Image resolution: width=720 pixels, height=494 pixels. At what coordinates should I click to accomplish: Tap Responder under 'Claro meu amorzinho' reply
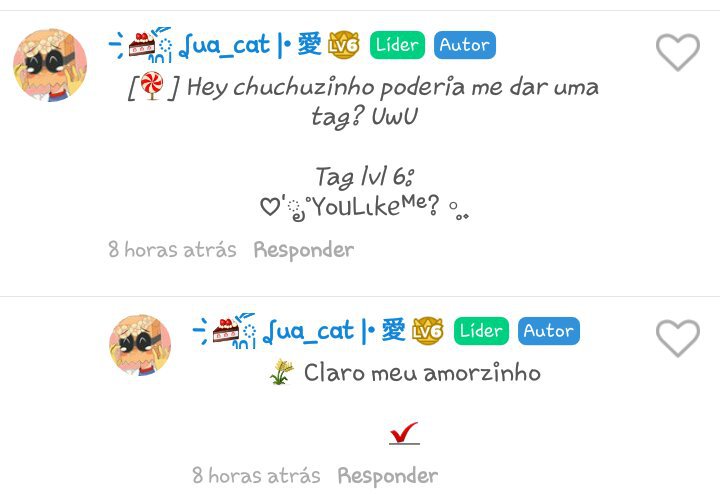click(387, 476)
